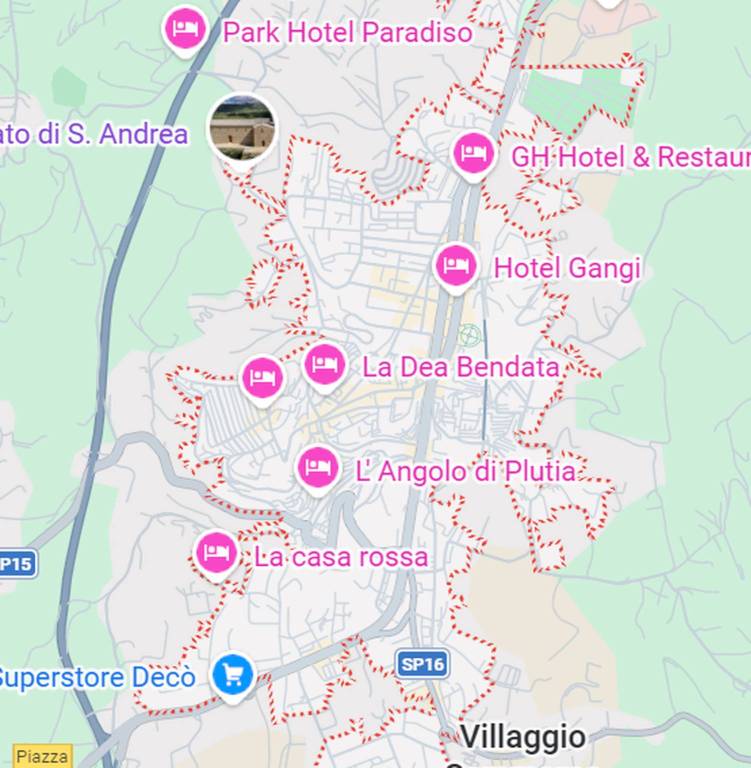This screenshot has width=751, height=768.
Task: Select the Hotel Gangi name label
Action: point(567,268)
